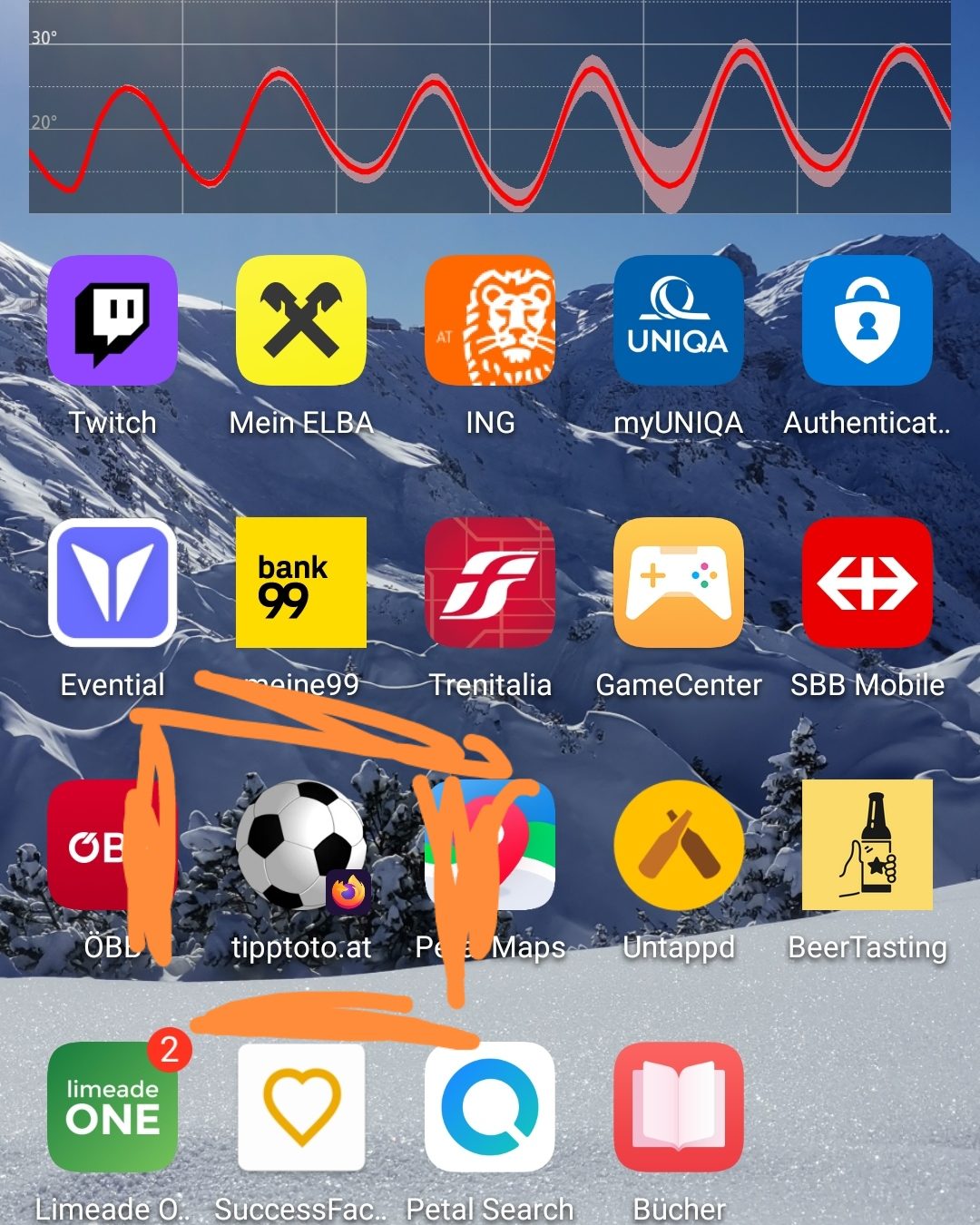Screen dimensions: 980x1225
Task: Launch the SuccessFactors app
Action: [301, 1107]
